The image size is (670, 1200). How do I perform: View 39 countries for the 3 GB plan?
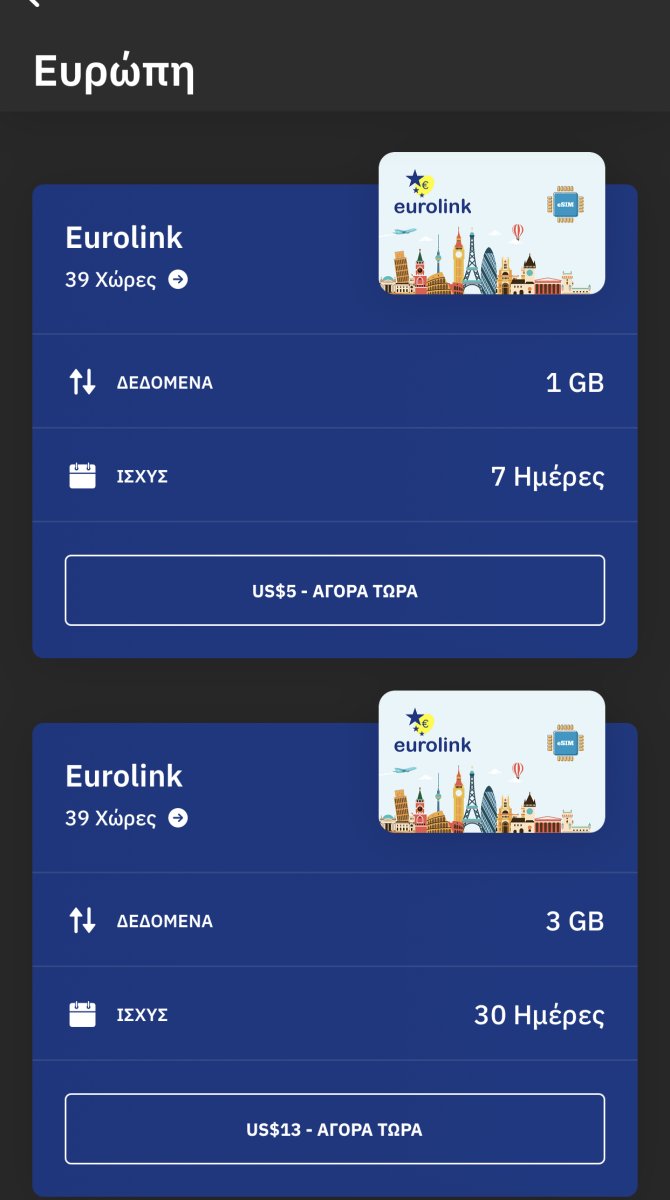pos(178,818)
